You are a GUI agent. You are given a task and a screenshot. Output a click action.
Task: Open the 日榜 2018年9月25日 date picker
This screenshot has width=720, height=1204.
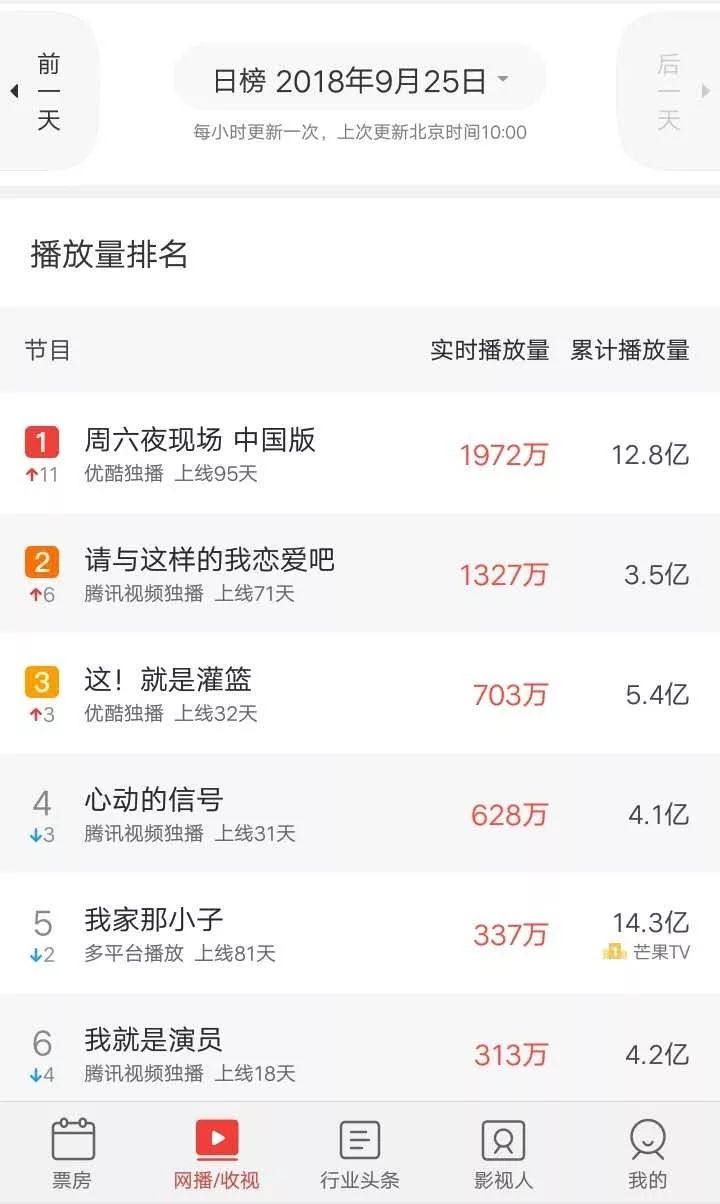(x=360, y=81)
